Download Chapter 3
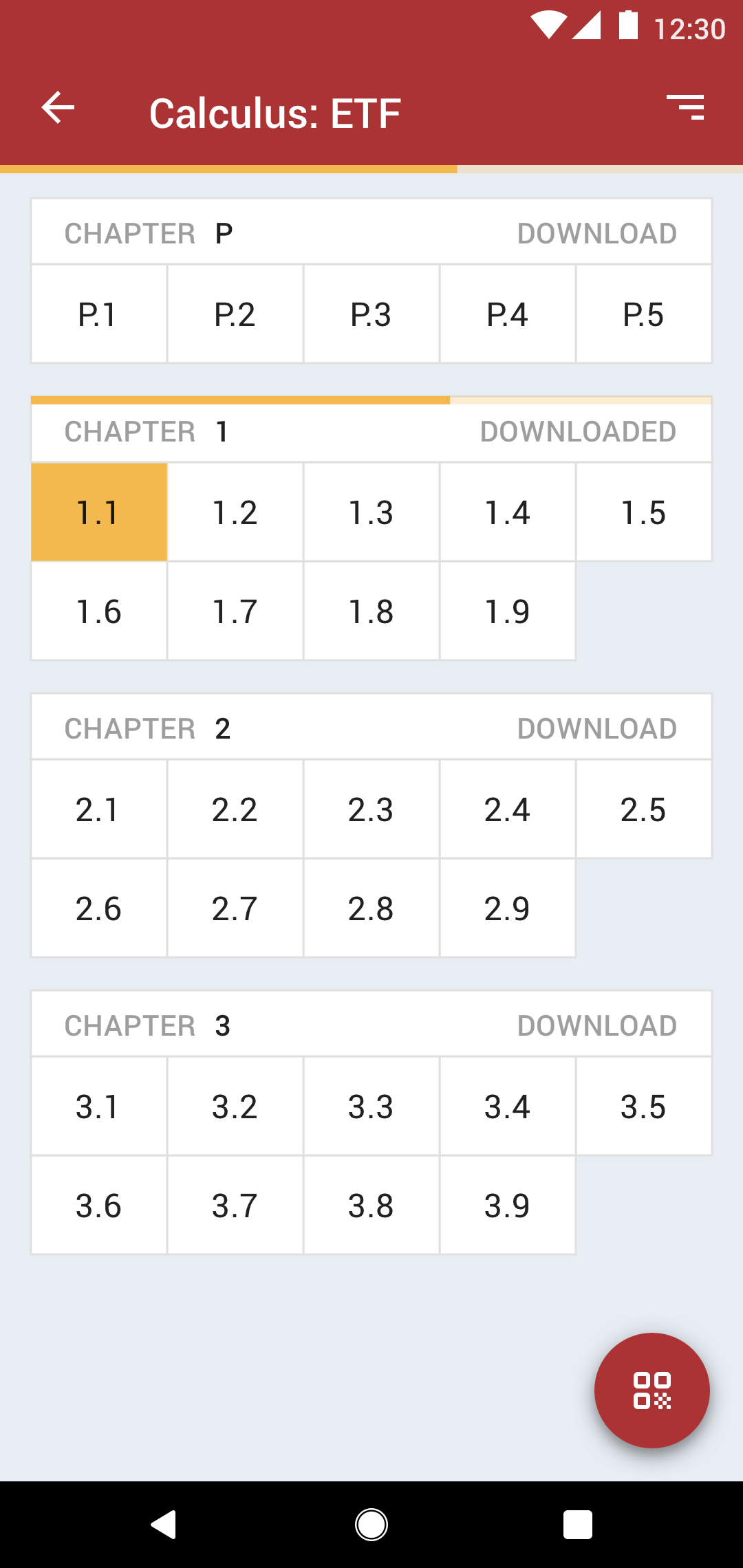 tap(596, 1026)
